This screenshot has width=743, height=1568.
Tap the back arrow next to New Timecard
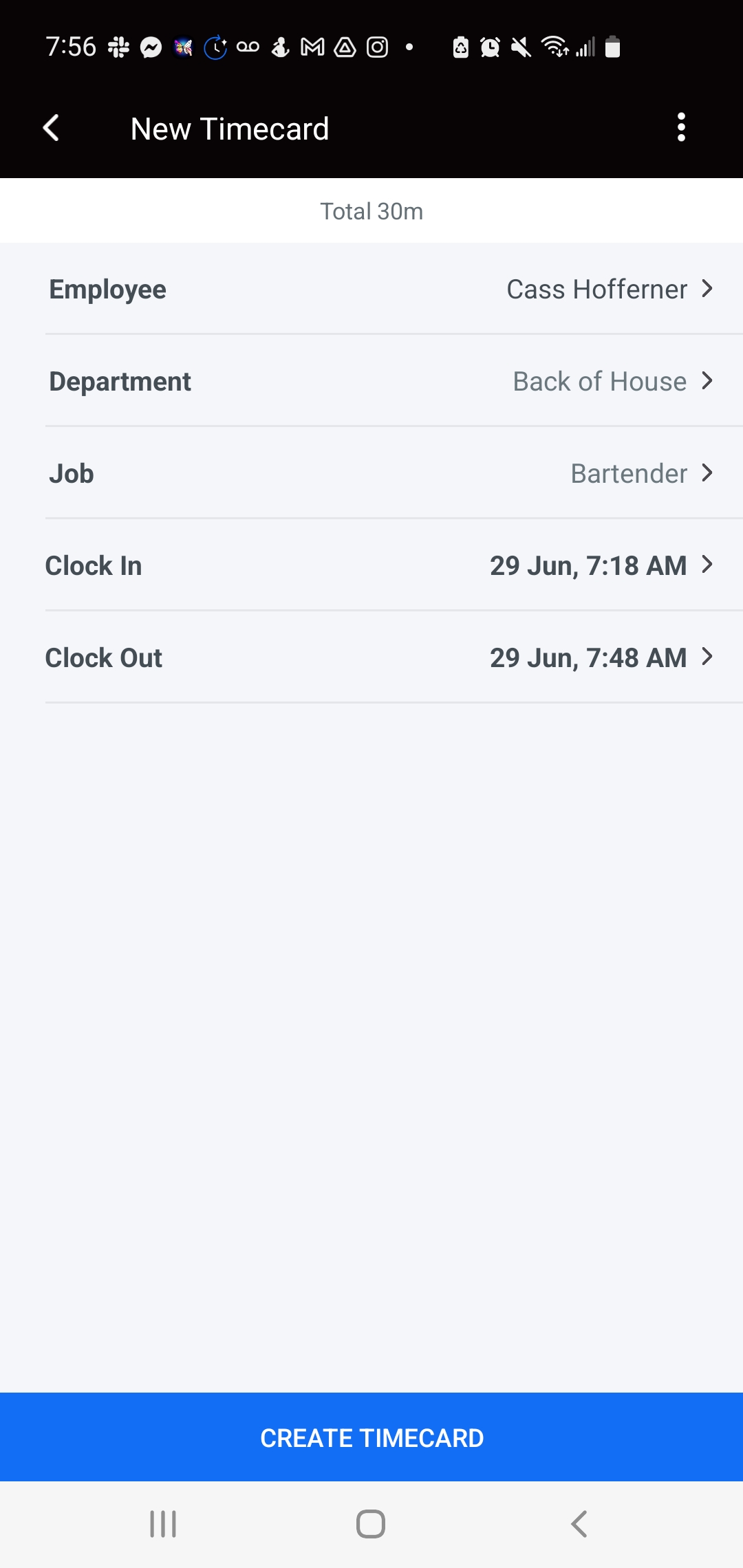[50, 128]
